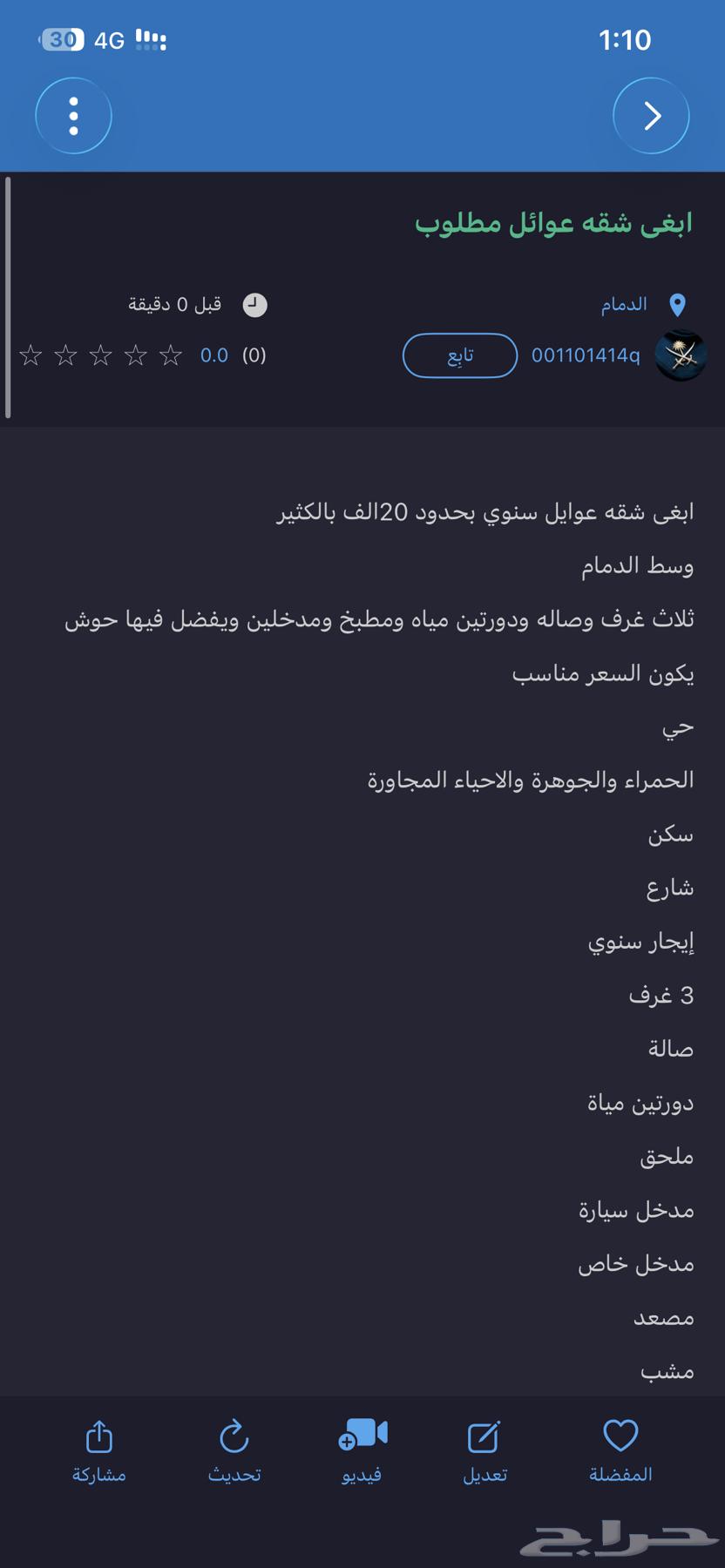
Task: Tap the rating count (0) to expand reviews
Action: (x=253, y=355)
